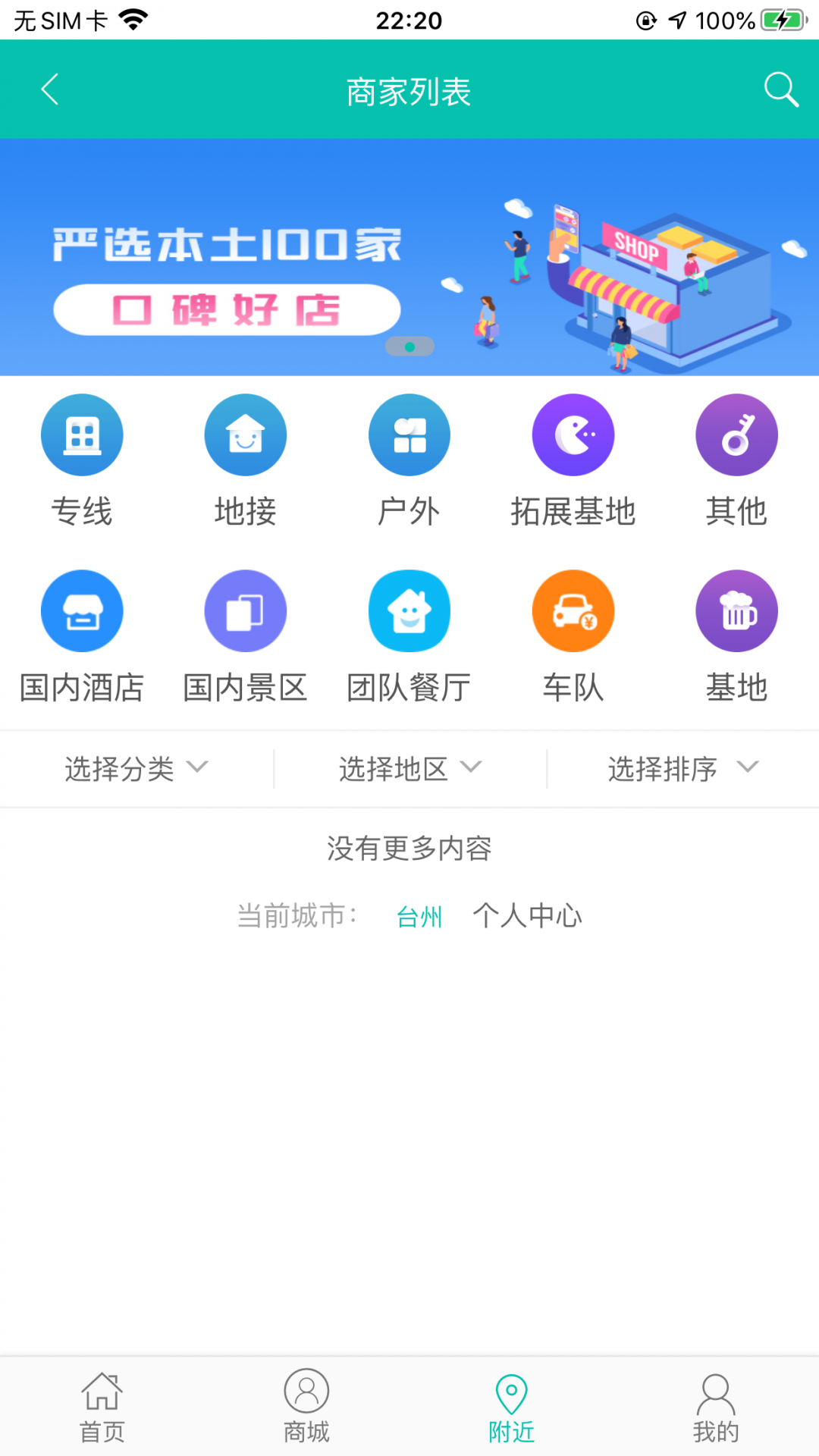Viewport: 819px width, 1456px height.
Task: Open the 严选本土100家 banner
Action: coord(409,257)
